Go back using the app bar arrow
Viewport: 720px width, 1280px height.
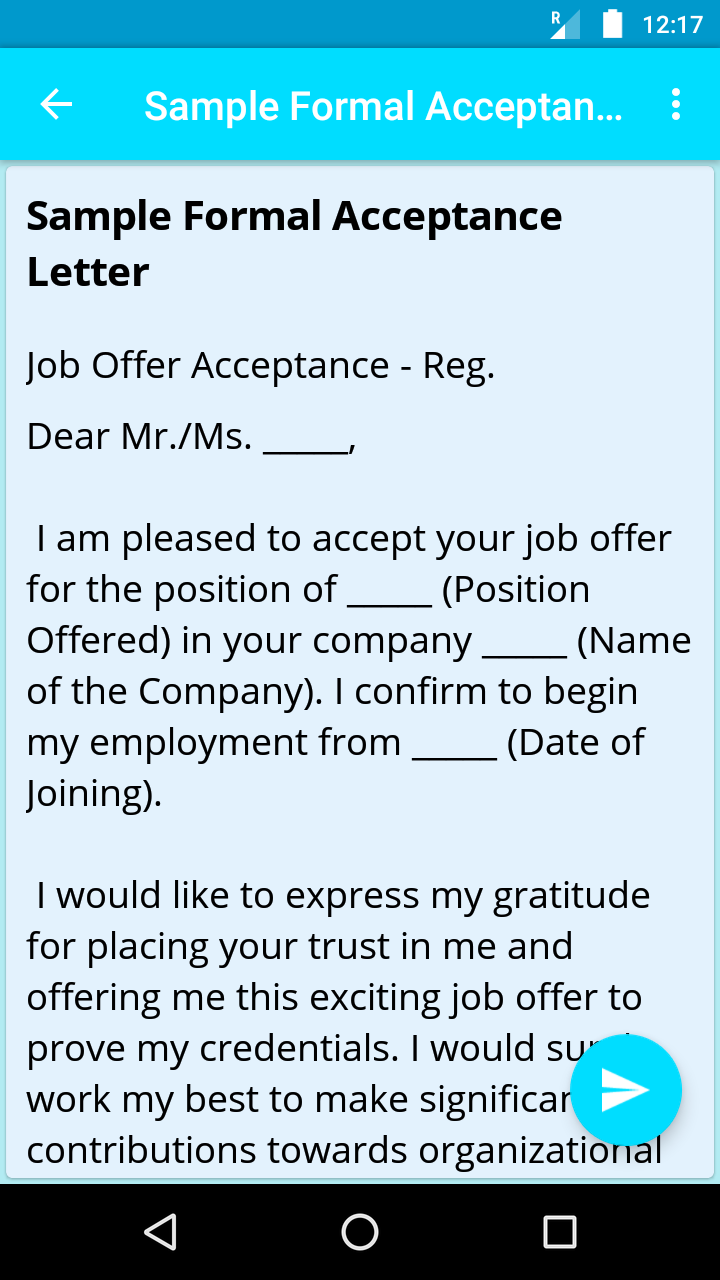(x=56, y=104)
